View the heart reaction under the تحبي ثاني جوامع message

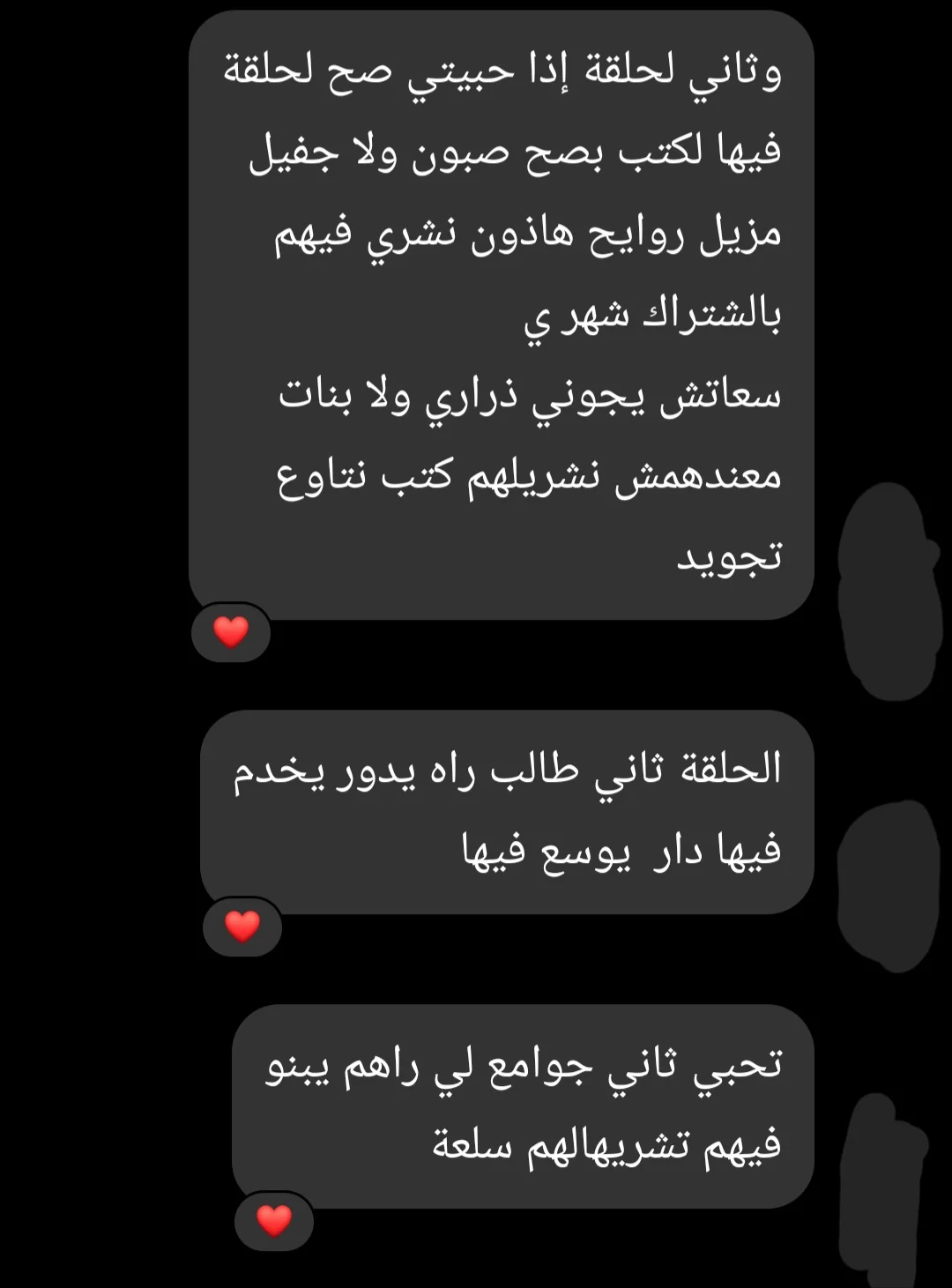pos(274,1221)
